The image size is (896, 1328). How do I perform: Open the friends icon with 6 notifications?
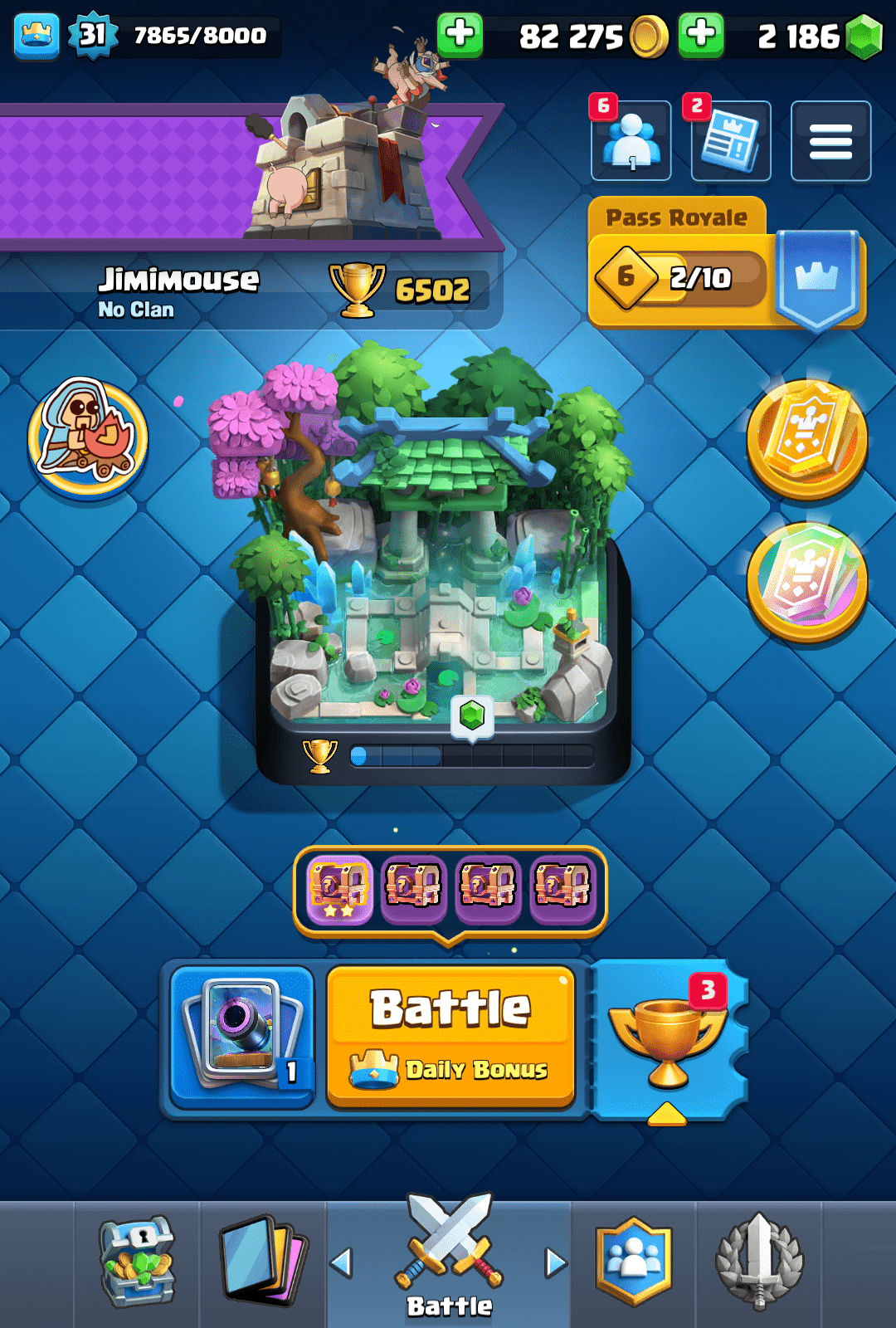(x=632, y=141)
